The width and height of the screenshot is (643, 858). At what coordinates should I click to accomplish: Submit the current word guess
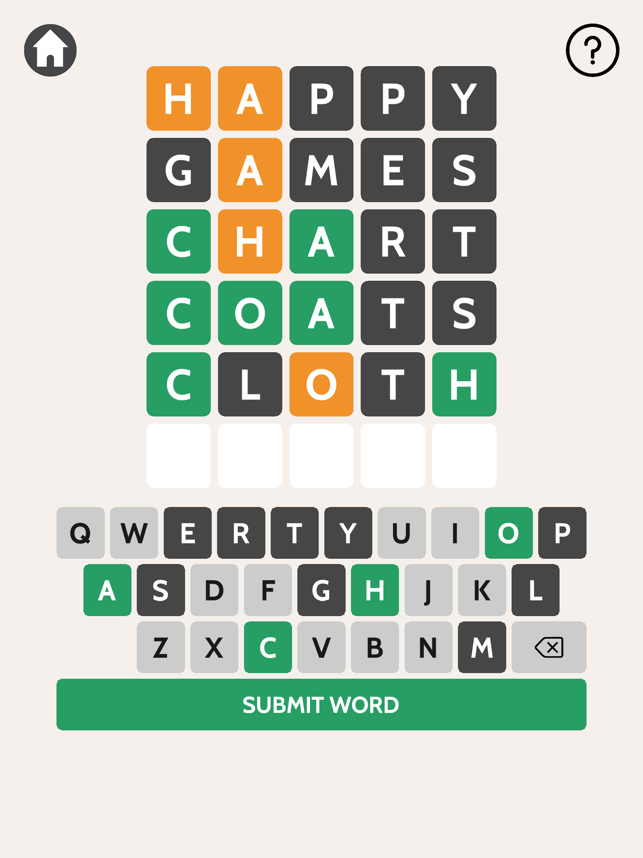(321, 705)
